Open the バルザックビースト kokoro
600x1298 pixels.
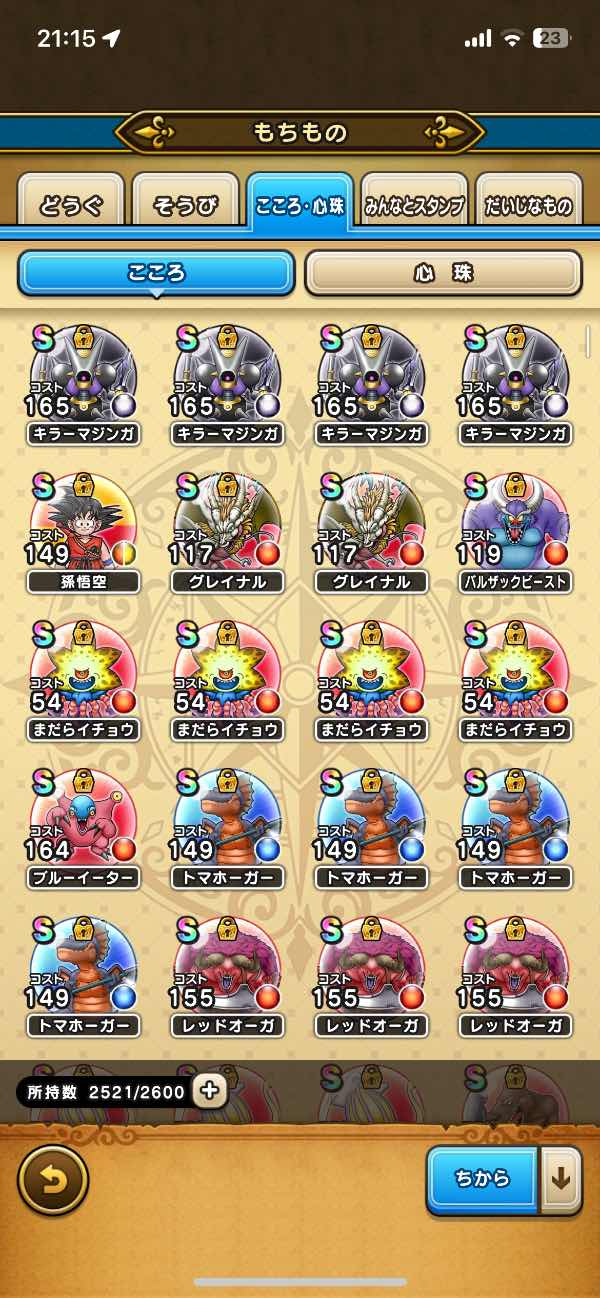(x=515, y=525)
